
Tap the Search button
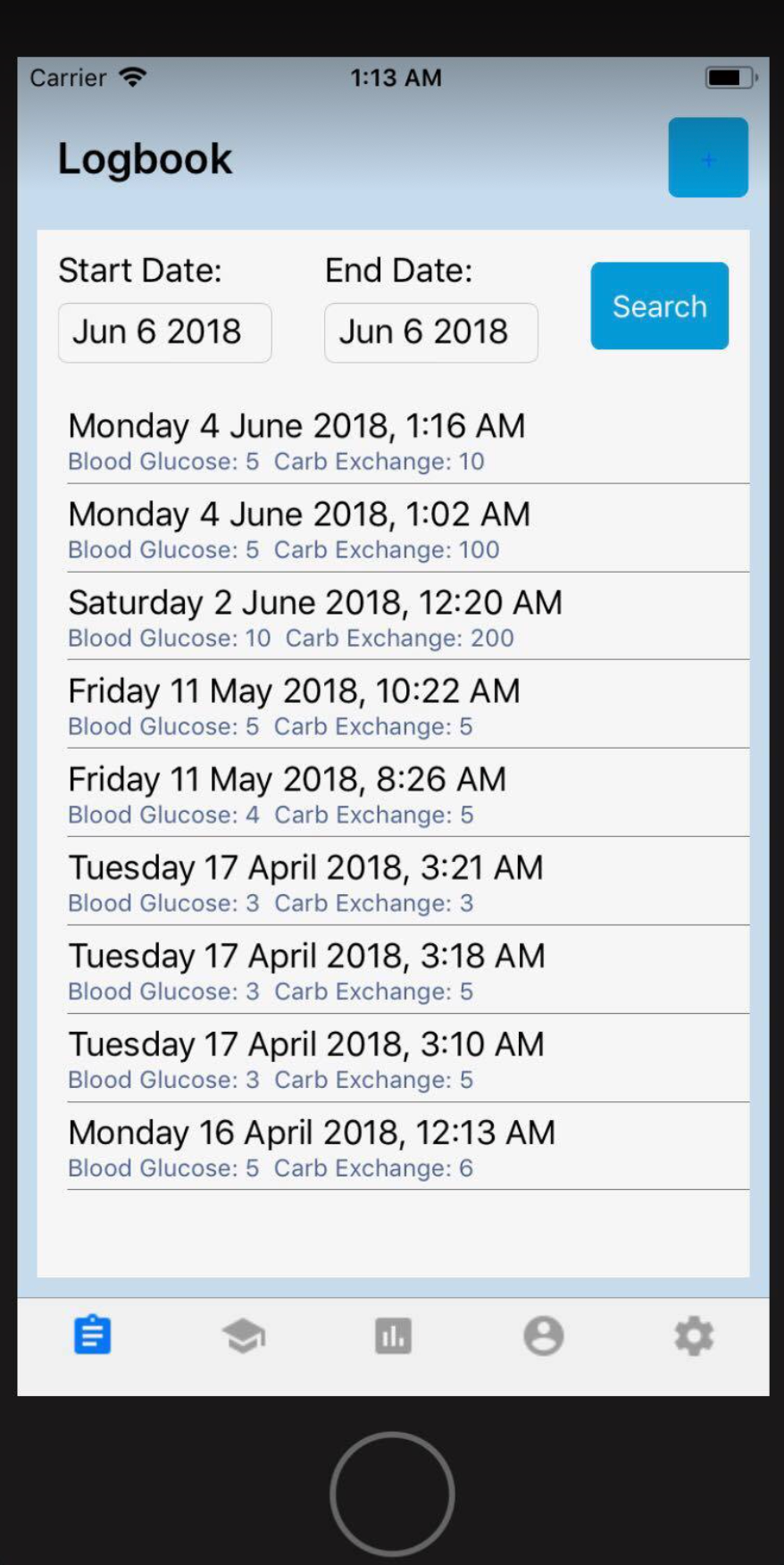coord(659,305)
